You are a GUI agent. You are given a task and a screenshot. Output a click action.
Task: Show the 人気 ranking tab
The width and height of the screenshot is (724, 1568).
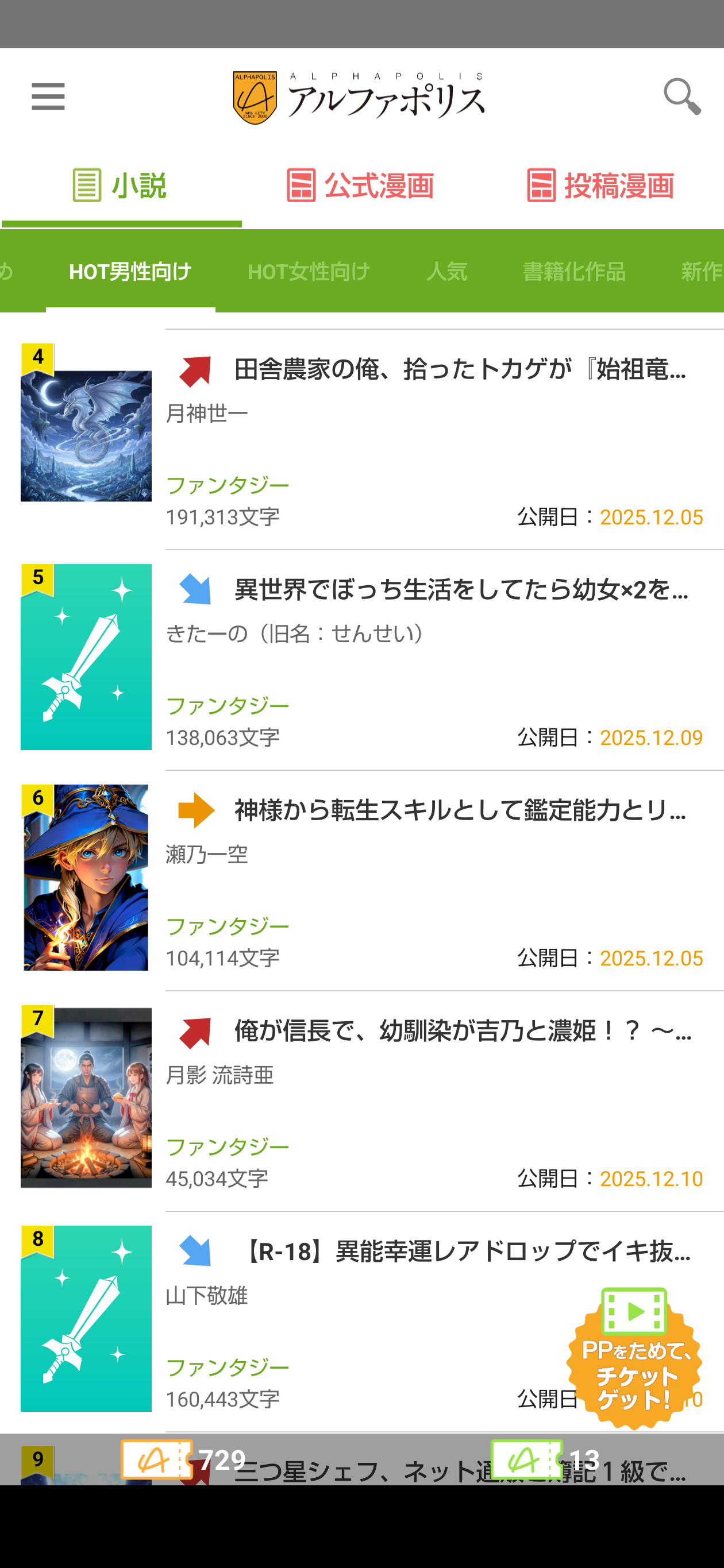(x=446, y=272)
